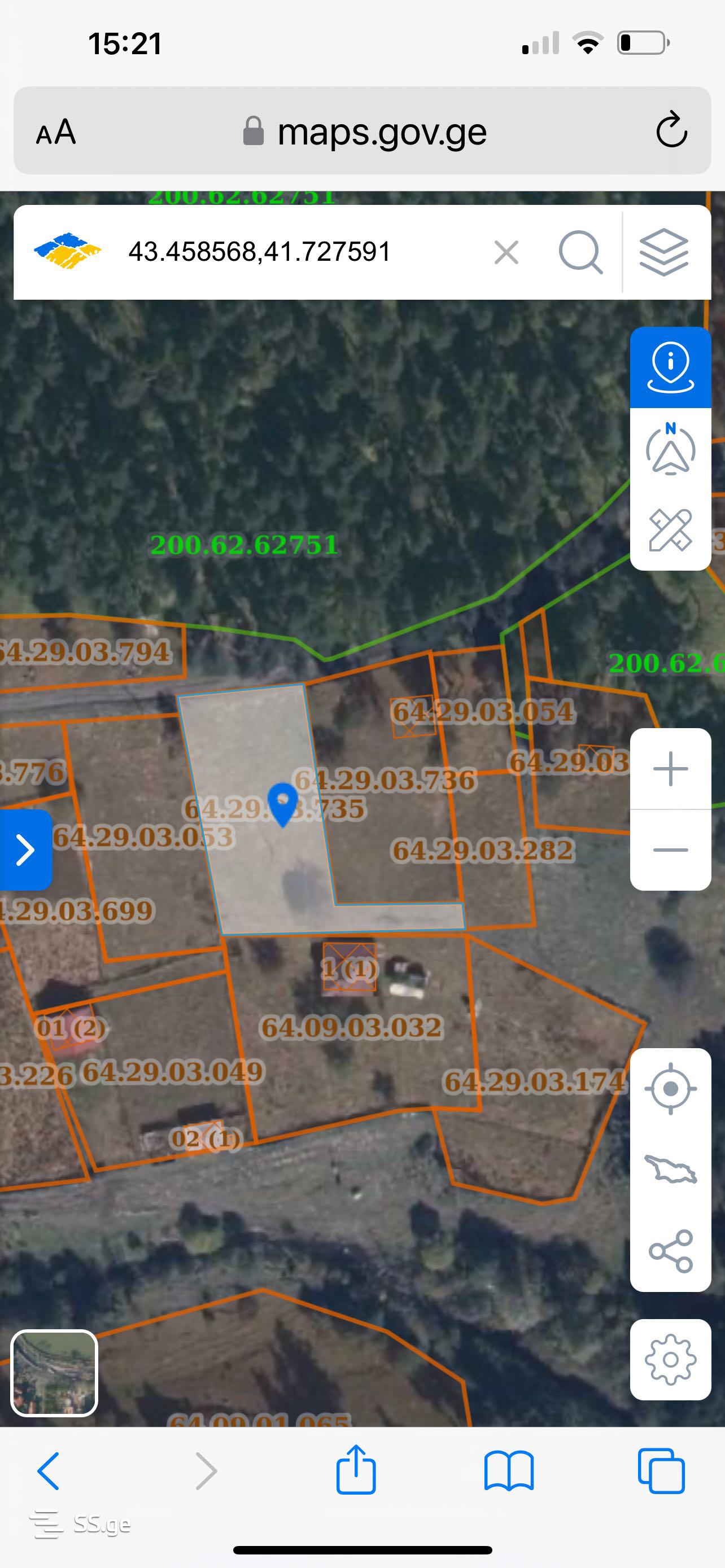Open Safari bookmarks
The image size is (725, 1568).
click(x=509, y=1471)
